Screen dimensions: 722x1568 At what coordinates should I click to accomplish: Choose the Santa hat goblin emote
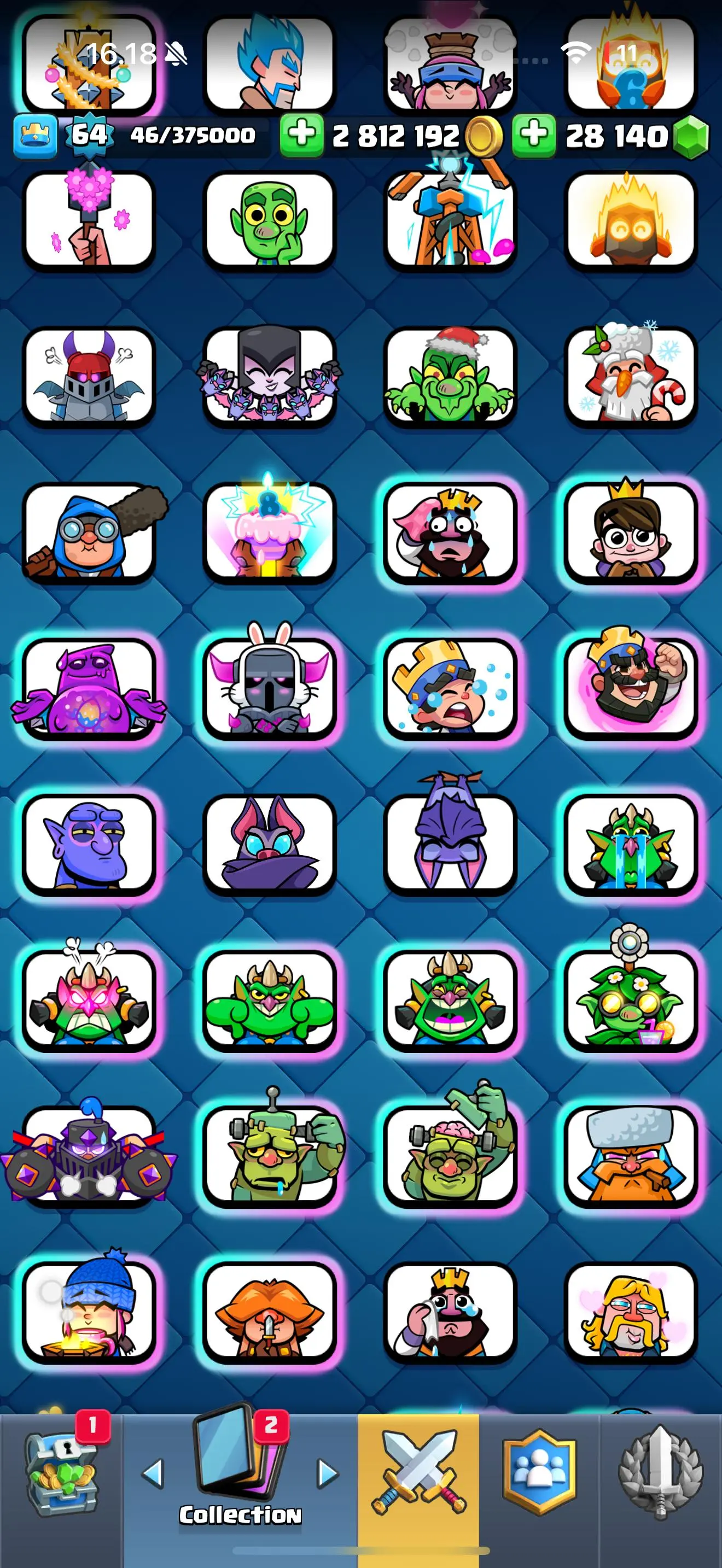point(450,377)
